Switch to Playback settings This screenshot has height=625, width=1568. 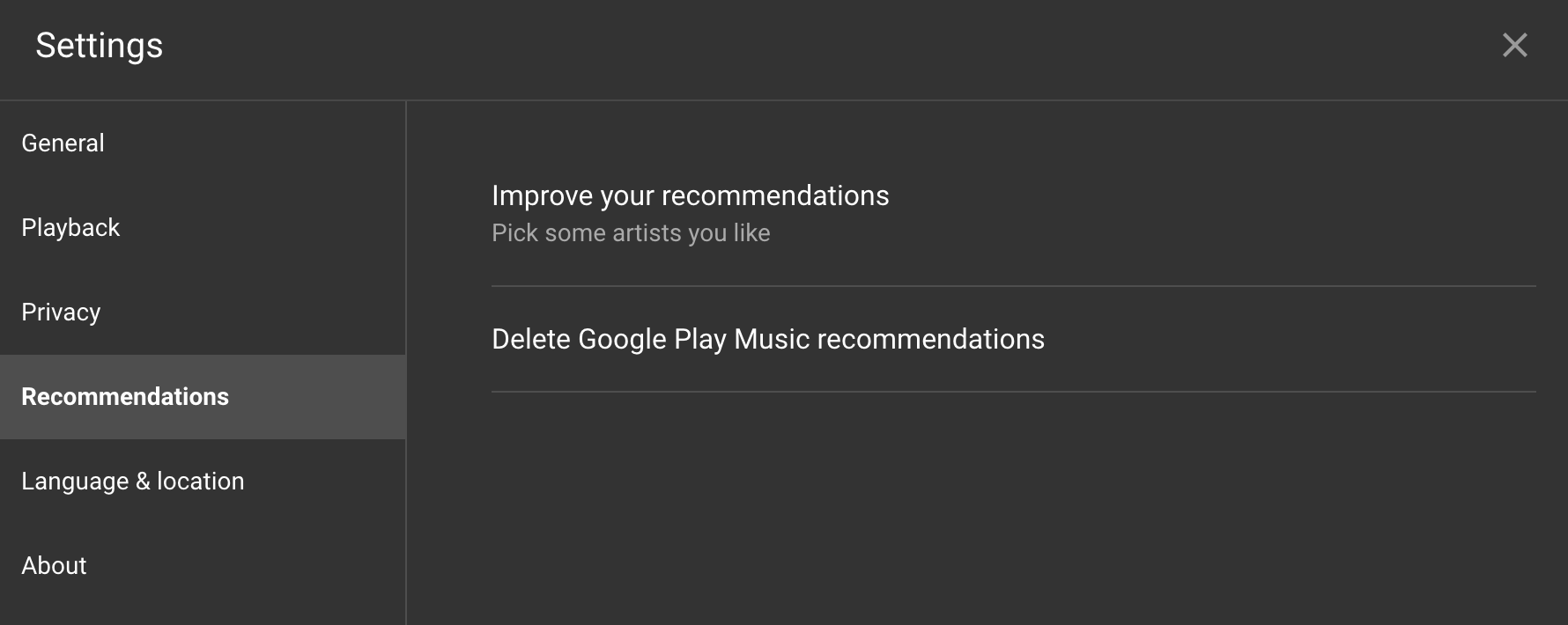click(x=70, y=228)
